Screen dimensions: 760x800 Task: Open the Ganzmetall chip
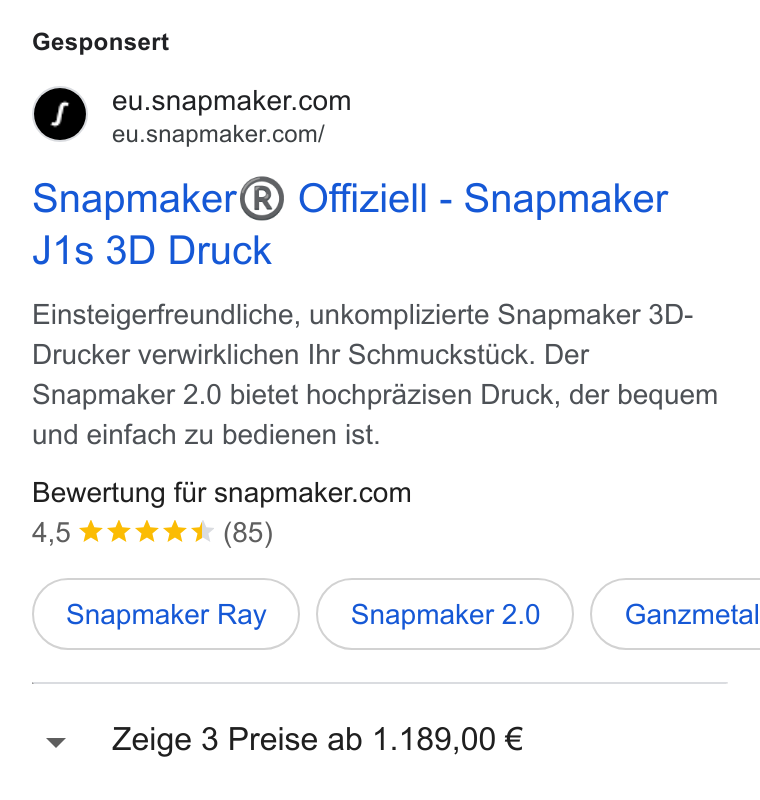click(676, 614)
